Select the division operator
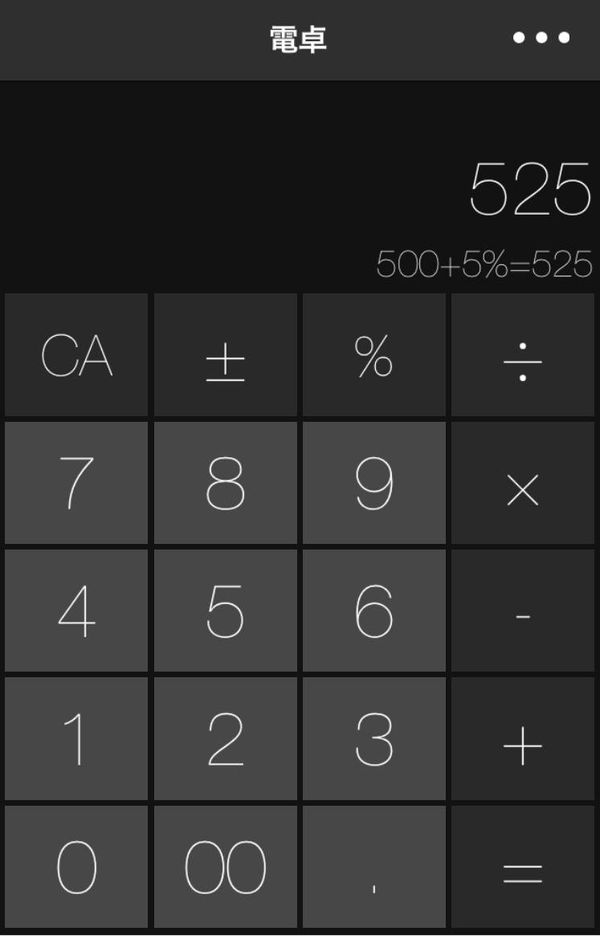This screenshot has height=936, width=600. coord(522,355)
